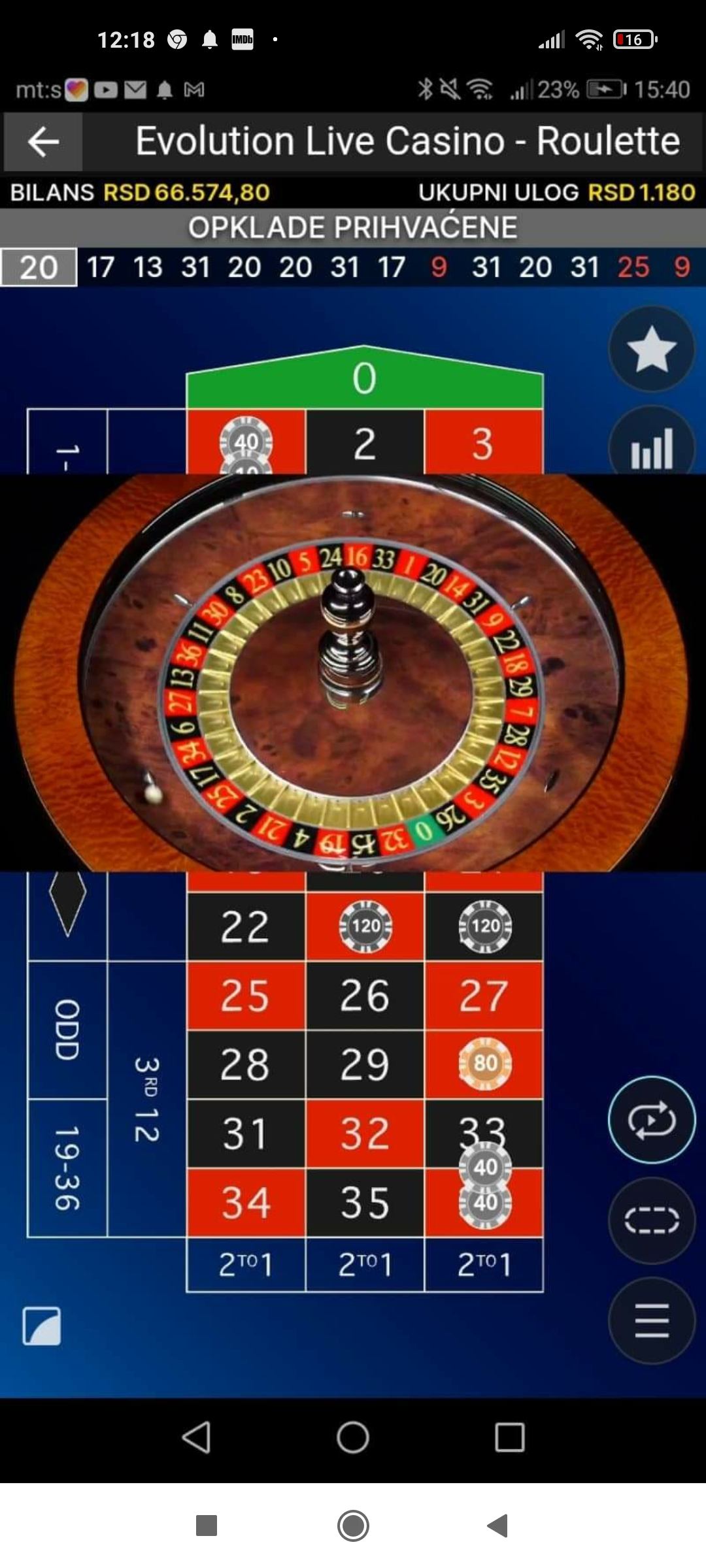
Task: Select number 26 on the table
Action: tap(364, 996)
